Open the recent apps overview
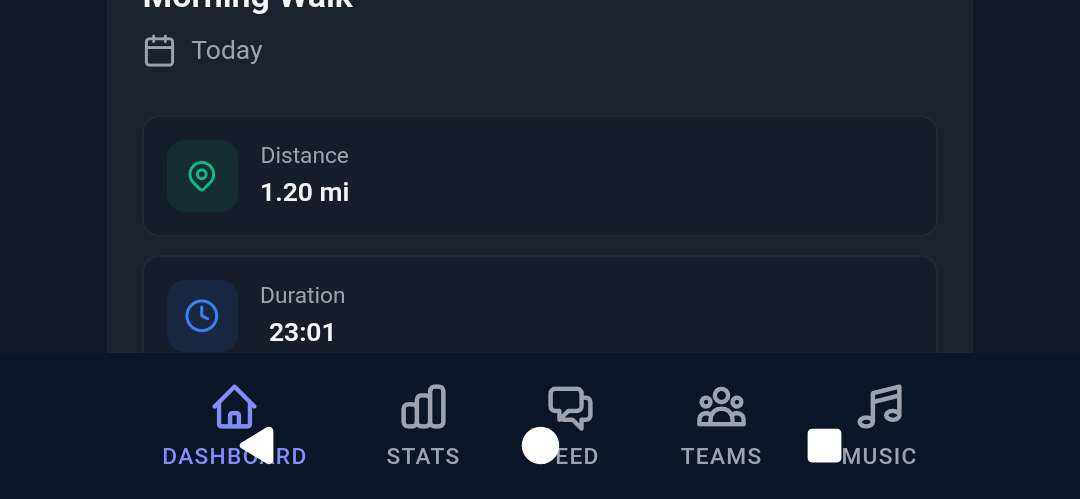Viewport: 1080px width, 499px height. [x=824, y=446]
